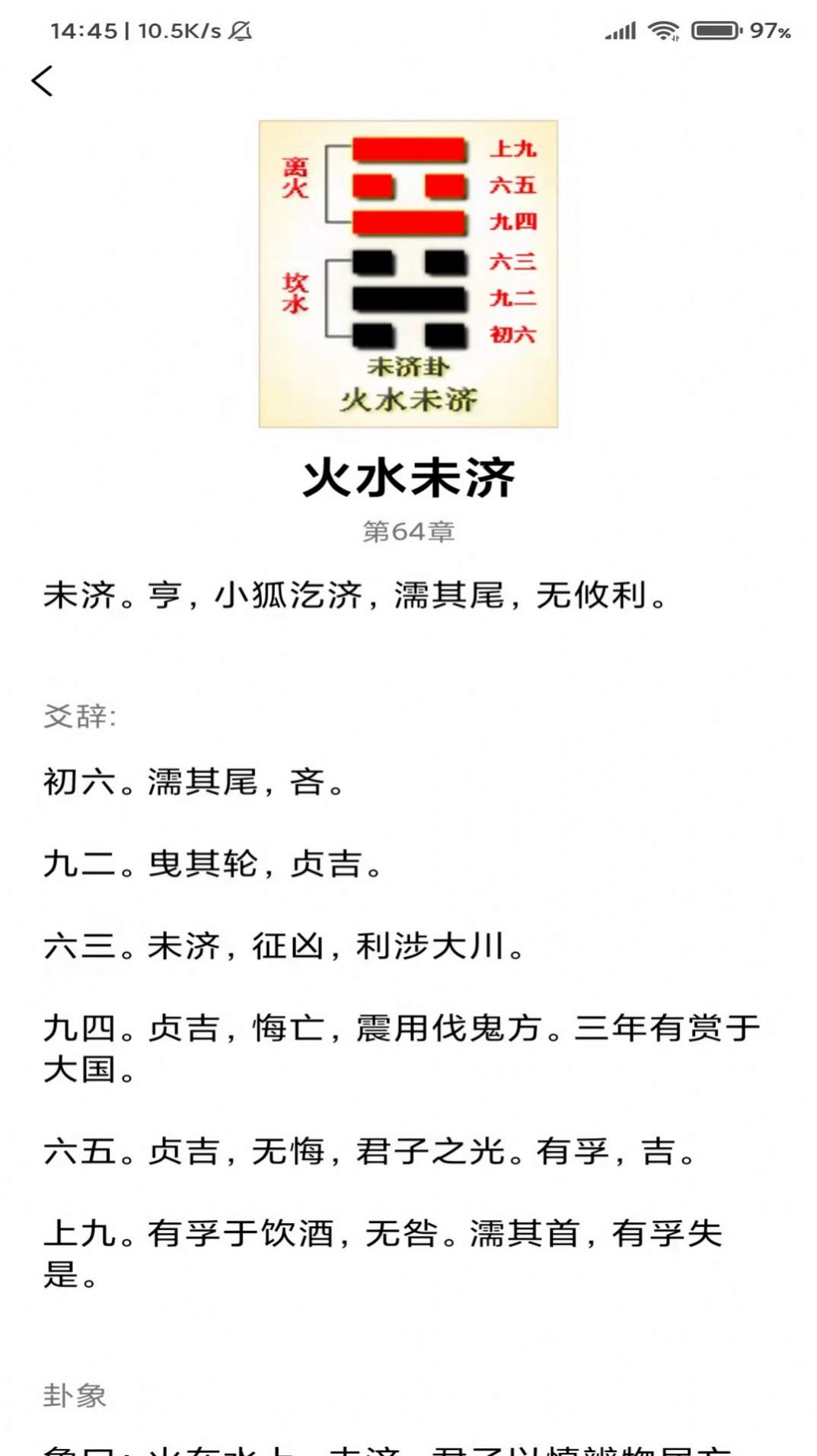Tap the cellular signal bars icon
The image size is (817, 1456).
pos(623,30)
